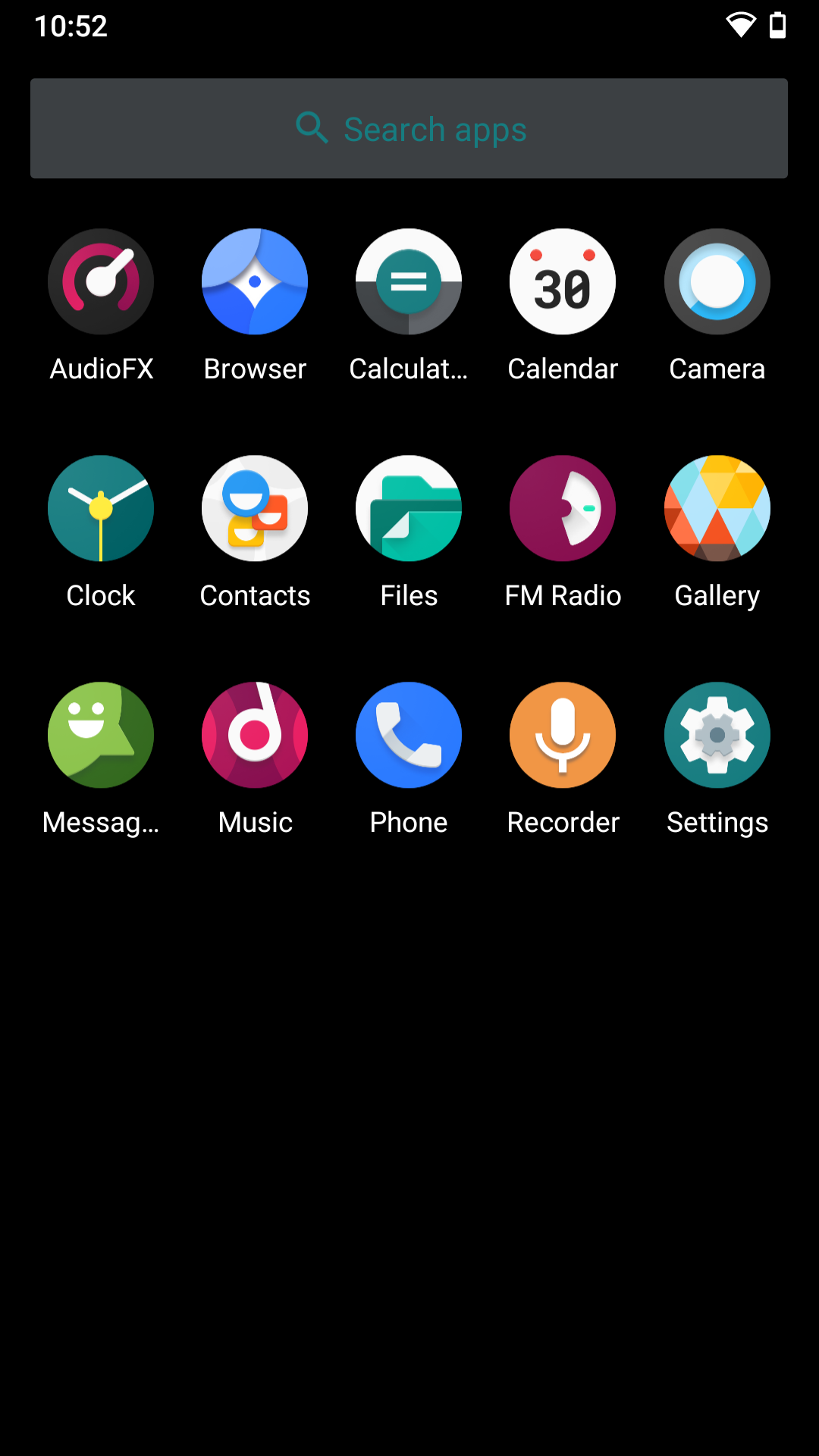Start the FM Radio app
The height and width of the screenshot is (1456, 819).
point(563,509)
